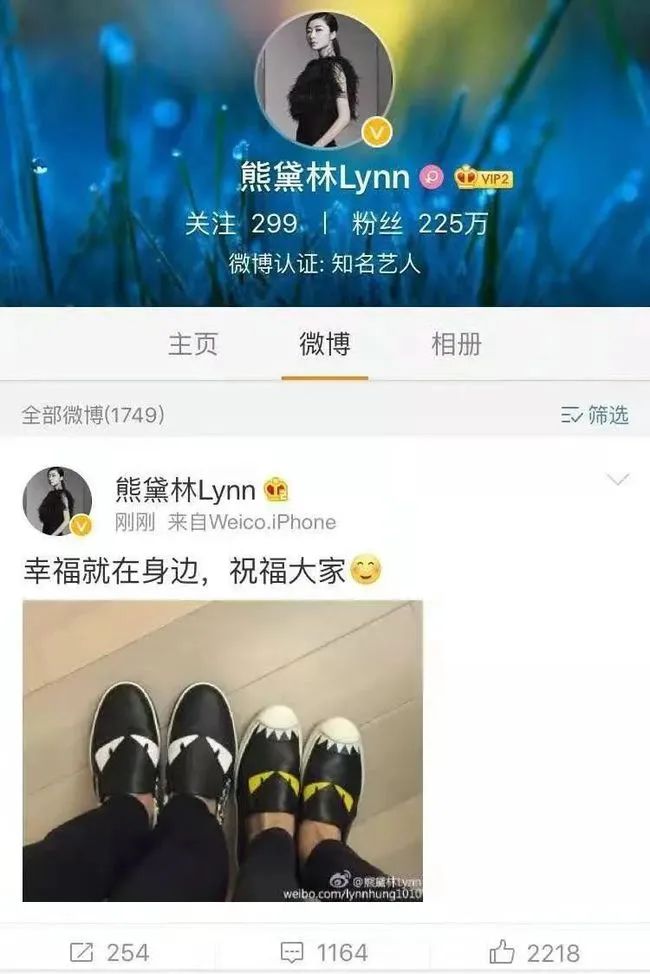Image resolution: width=650 pixels, height=974 pixels.
Task: Open the VIP2 membership badge
Action: pyautogui.click(x=484, y=178)
